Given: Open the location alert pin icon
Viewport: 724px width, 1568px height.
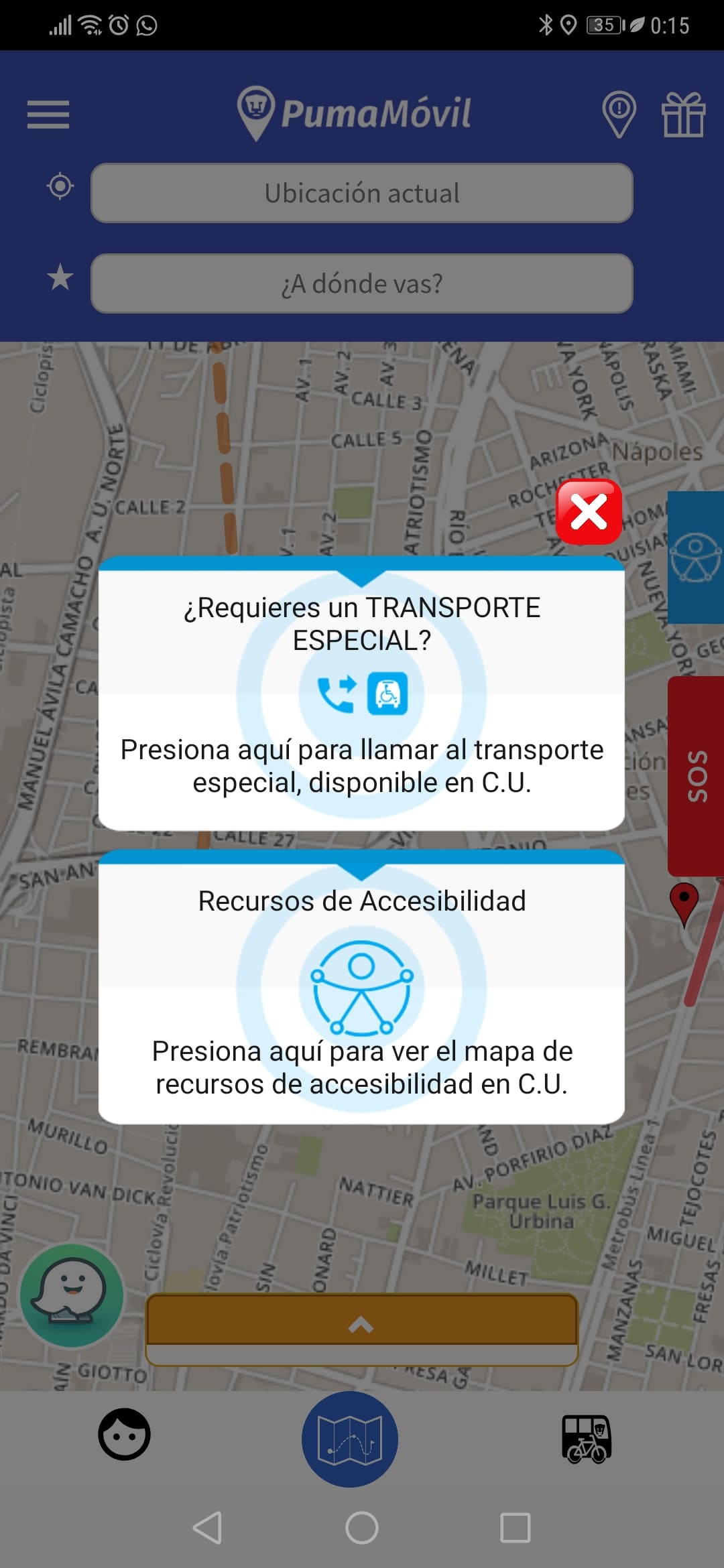Looking at the screenshot, I should pos(619,114).
